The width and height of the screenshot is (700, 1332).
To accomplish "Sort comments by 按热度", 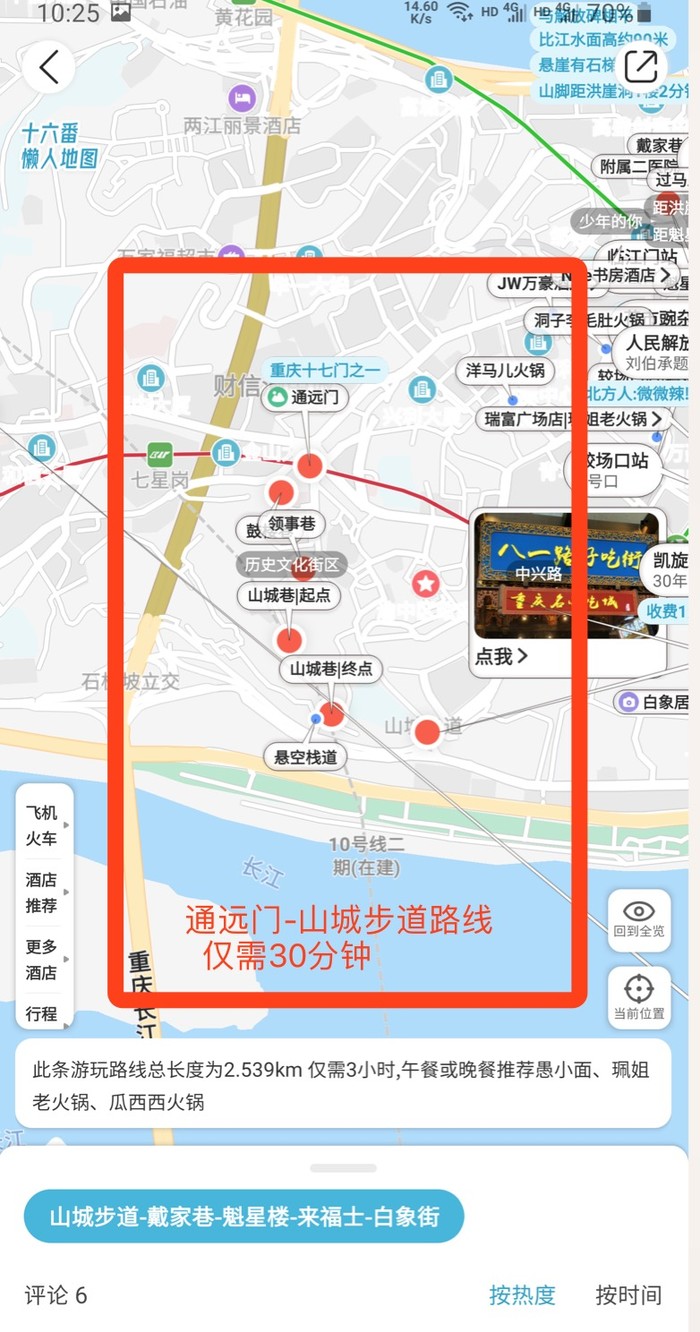I will coord(521,1295).
